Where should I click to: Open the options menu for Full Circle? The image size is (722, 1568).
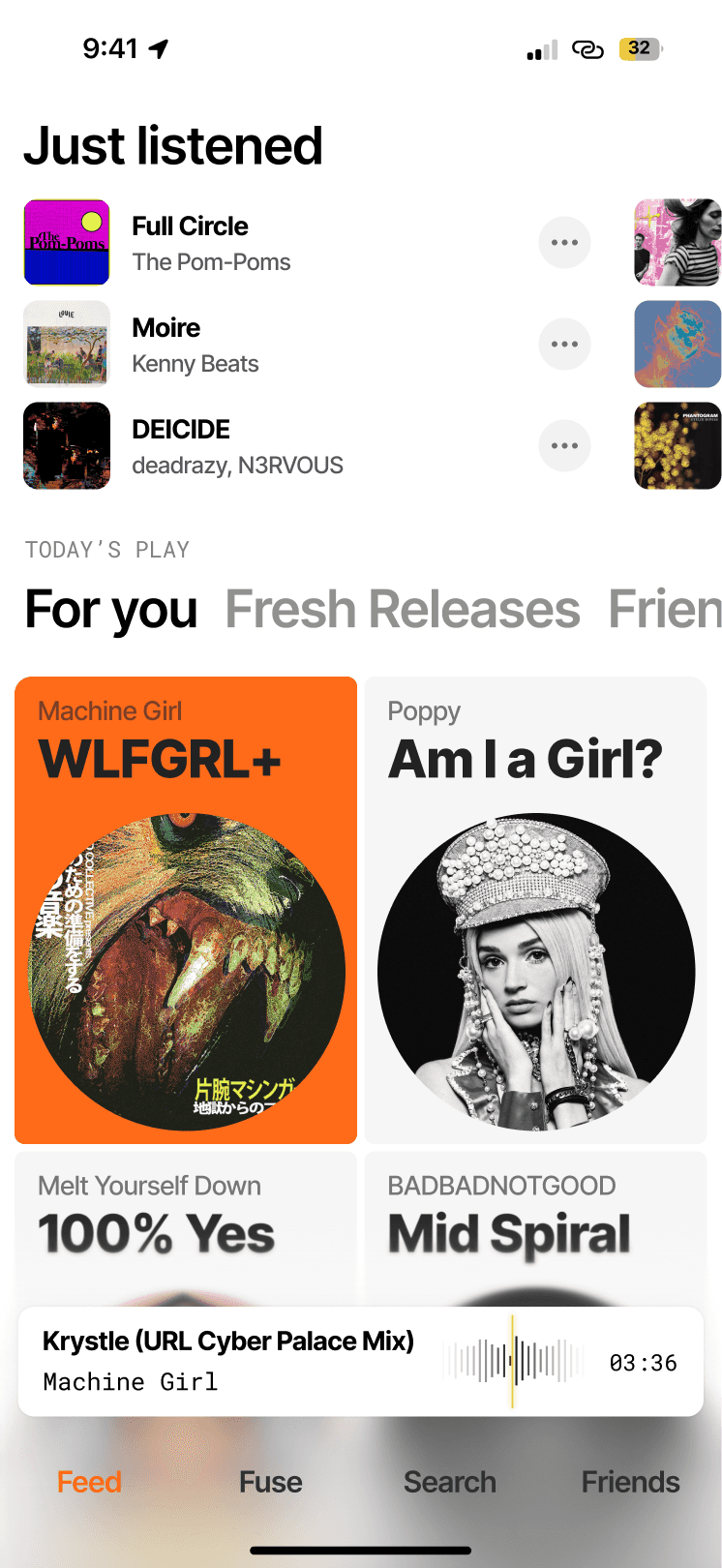(x=564, y=242)
